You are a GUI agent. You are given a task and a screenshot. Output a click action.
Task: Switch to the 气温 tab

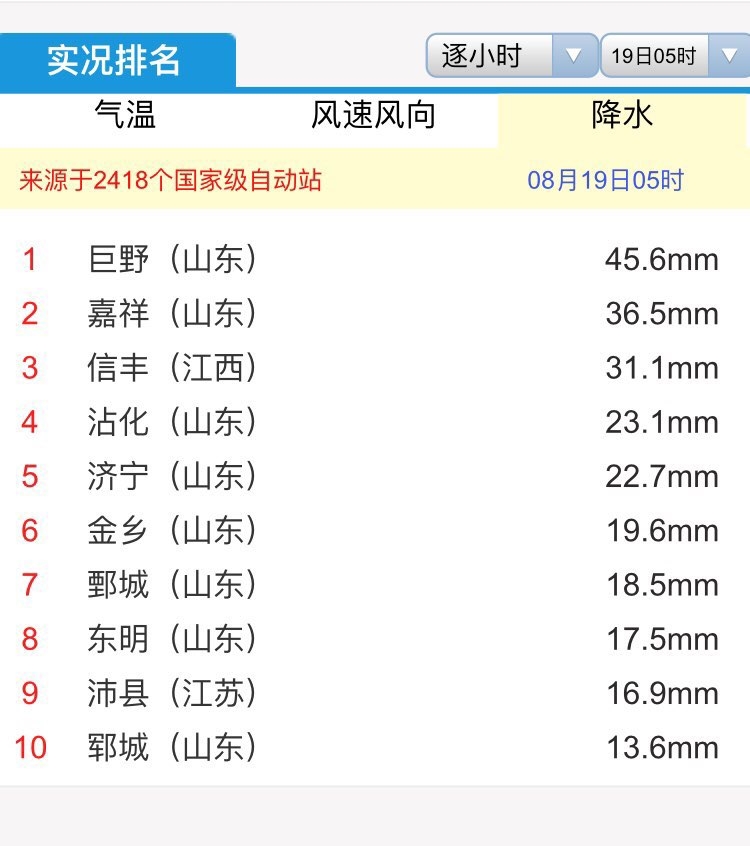click(x=125, y=115)
